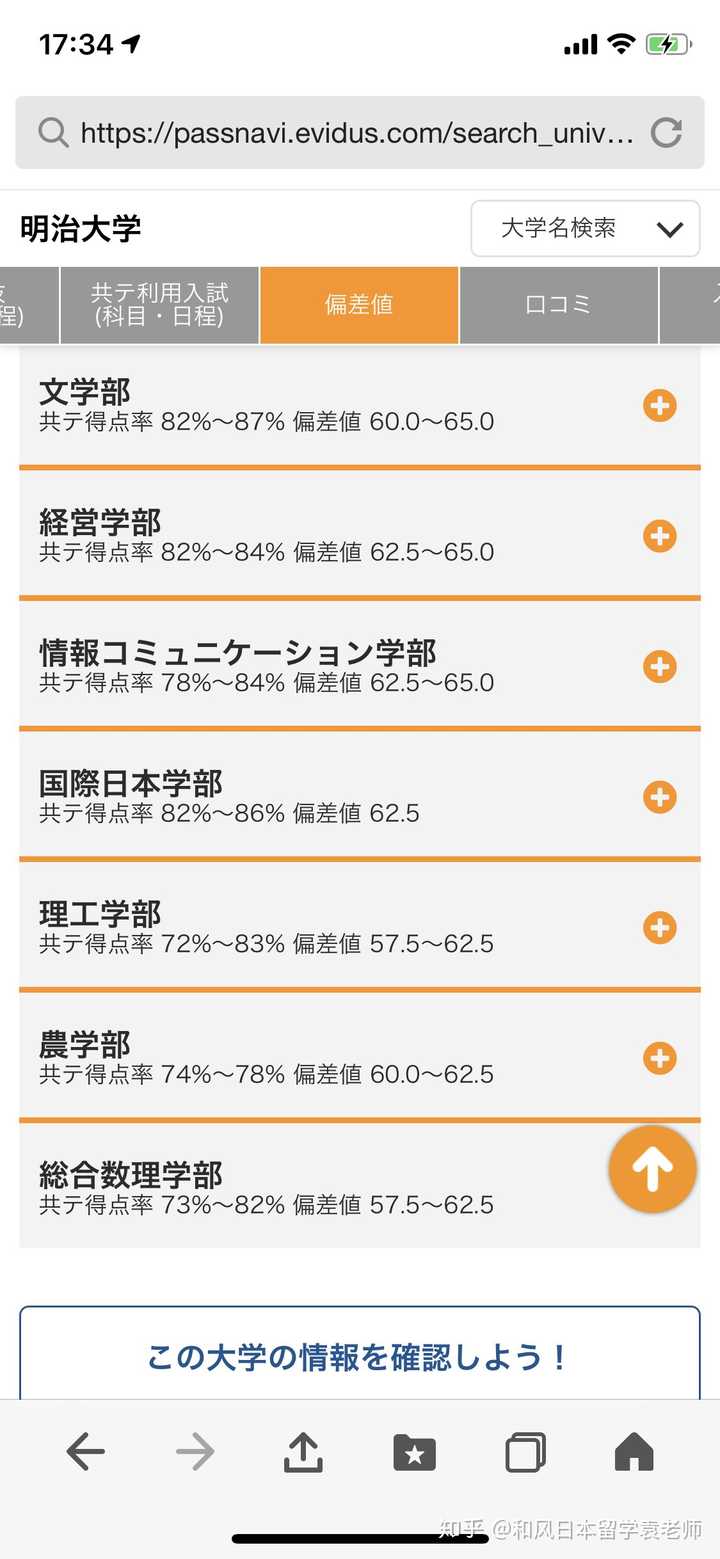Tap the search magnifier in the address bar

point(52,133)
